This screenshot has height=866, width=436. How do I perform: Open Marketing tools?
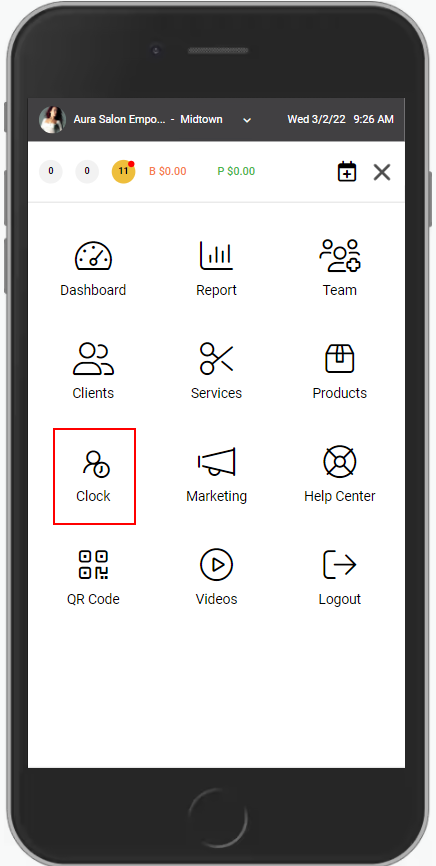[216, 475]
